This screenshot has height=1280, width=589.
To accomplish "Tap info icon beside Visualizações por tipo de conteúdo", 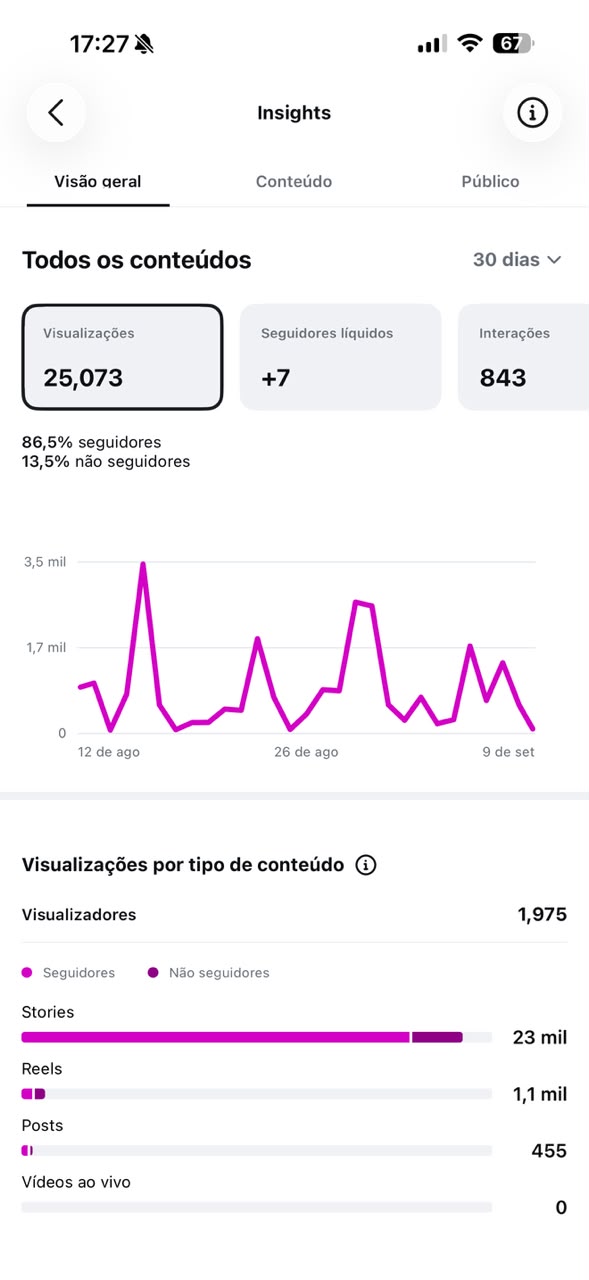I will pos(366,865).
